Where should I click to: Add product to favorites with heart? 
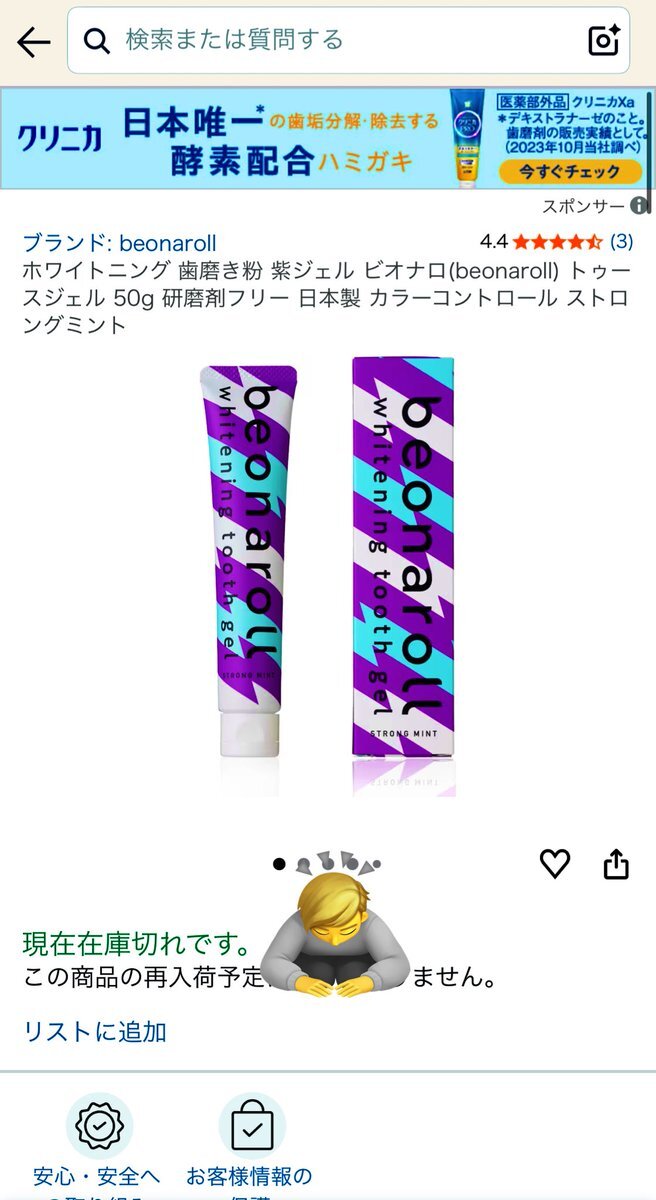tap(555, 863)
